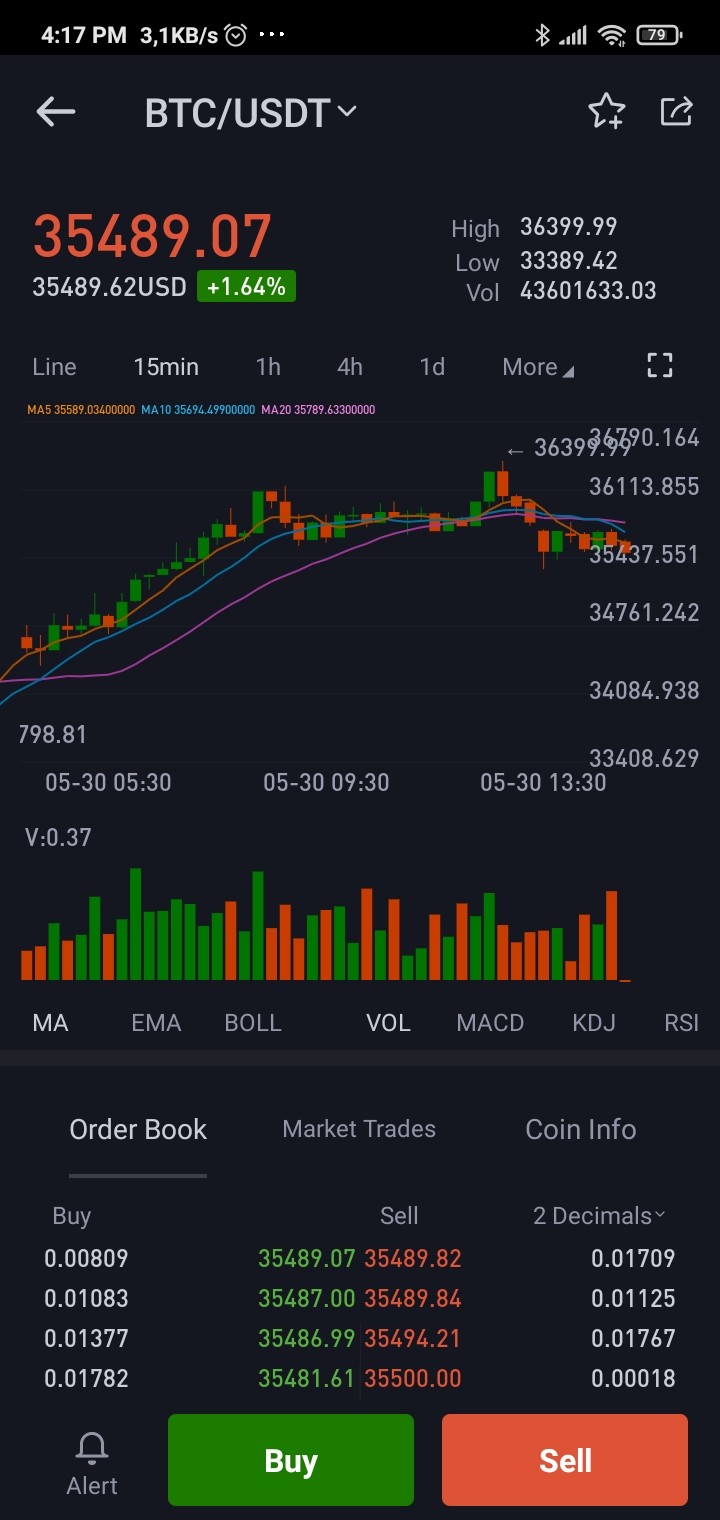Image resolution: width=720 pixels, height=1520 pixels.
Task: Add pair to favorites with star icon
Action: coord(606,111)
